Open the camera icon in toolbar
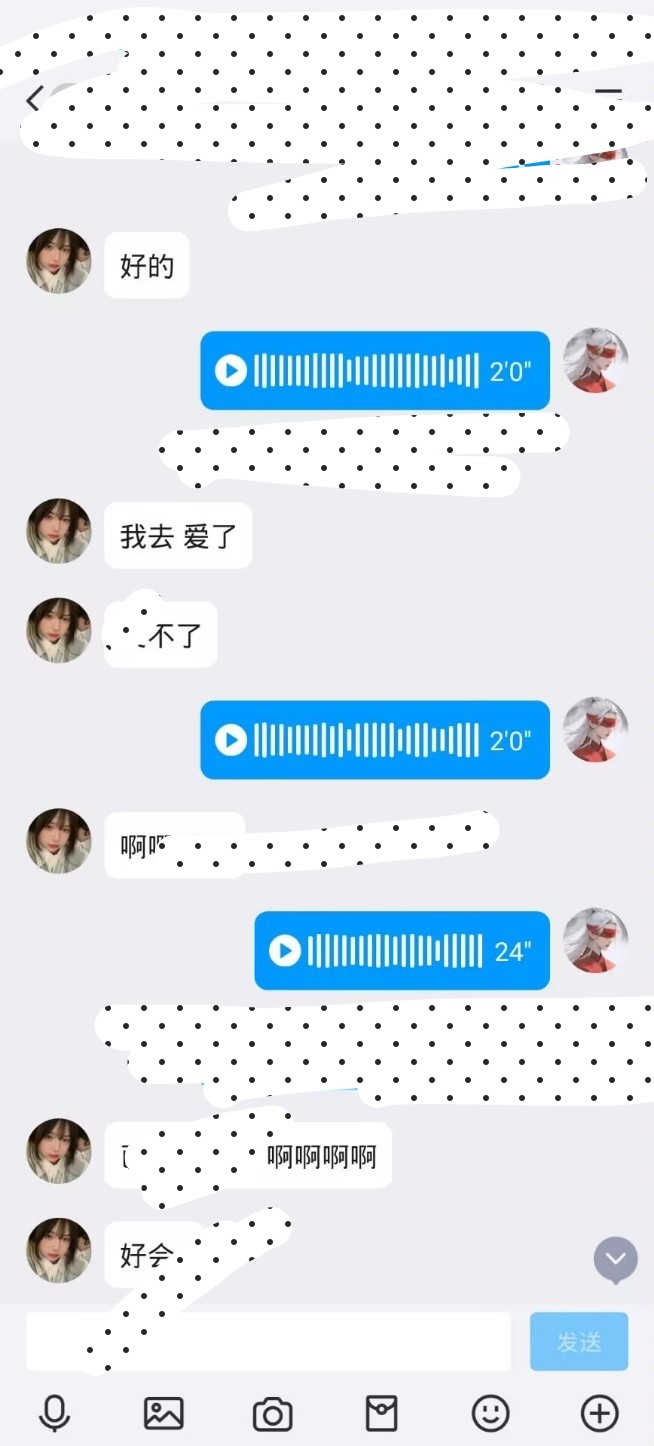Viewport: 654px width, 1446px height. point(272,1414)
